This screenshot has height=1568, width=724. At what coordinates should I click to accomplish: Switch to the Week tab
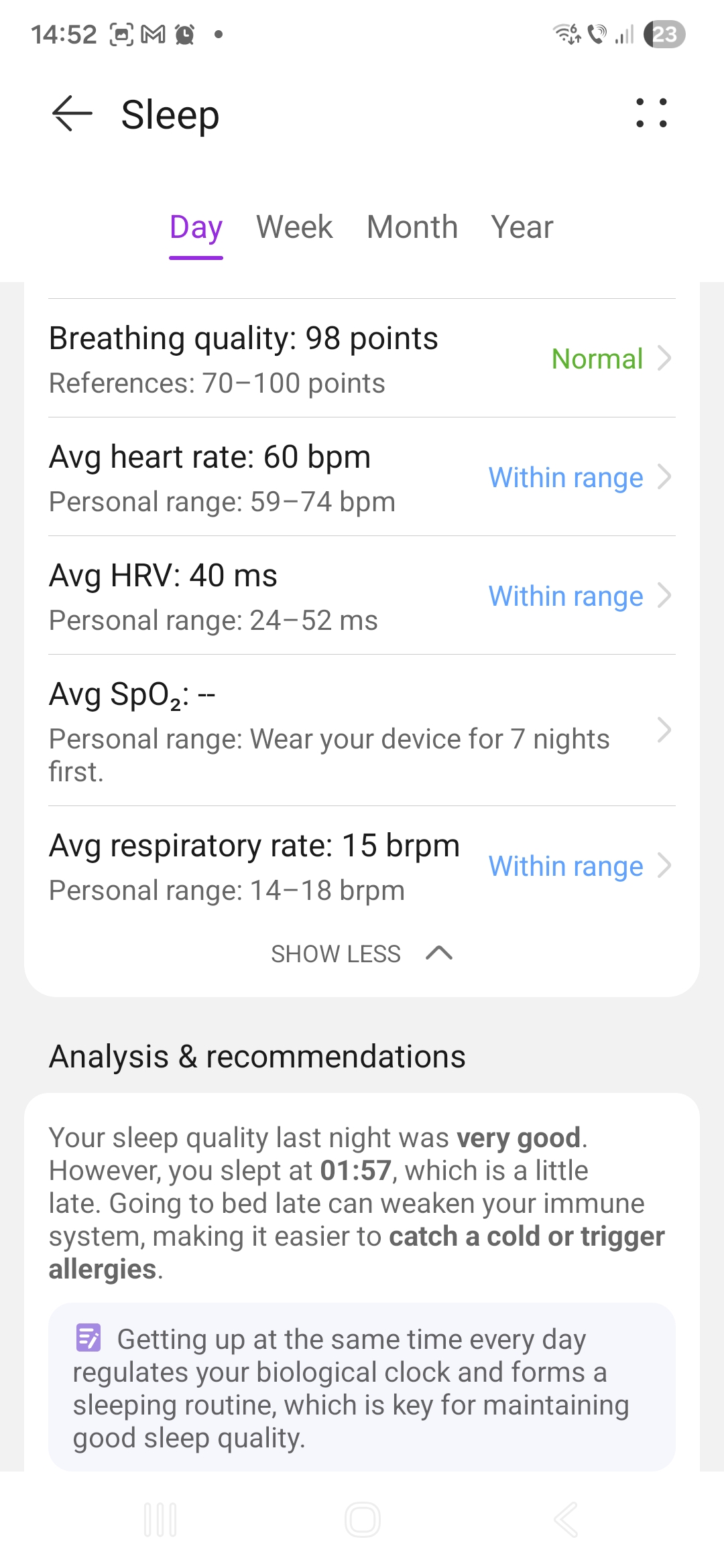(x=294, y=227)
